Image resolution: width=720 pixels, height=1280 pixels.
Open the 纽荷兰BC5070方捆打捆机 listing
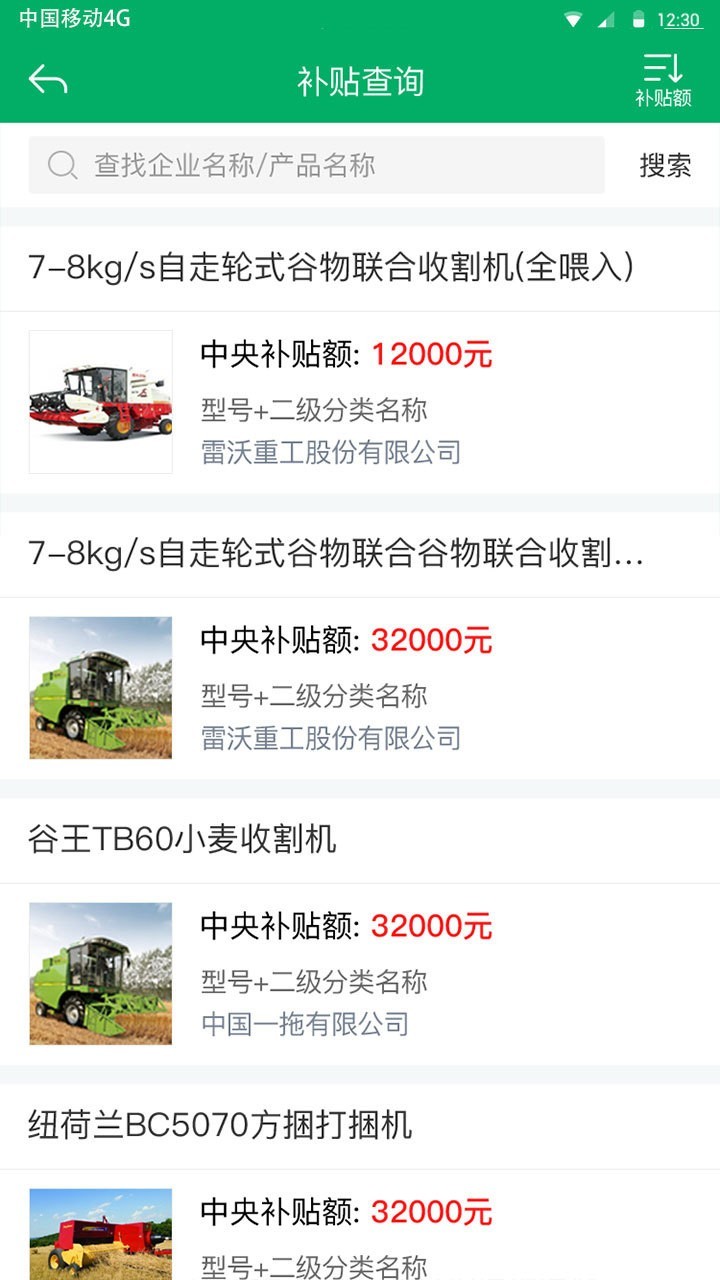(x=220, y=1124)
